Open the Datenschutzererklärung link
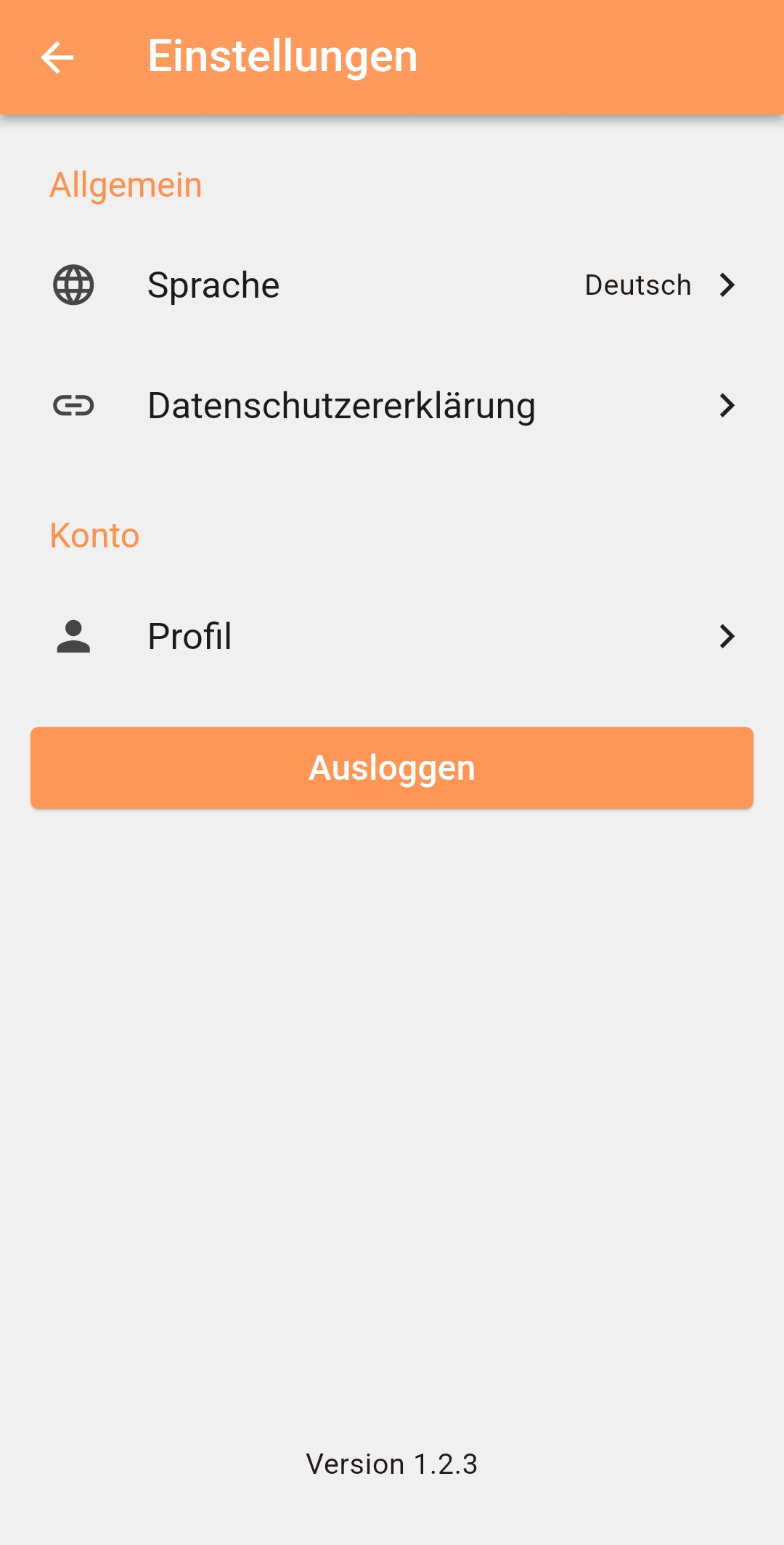This screenshot has height=1545, width=784. (392, 405)
